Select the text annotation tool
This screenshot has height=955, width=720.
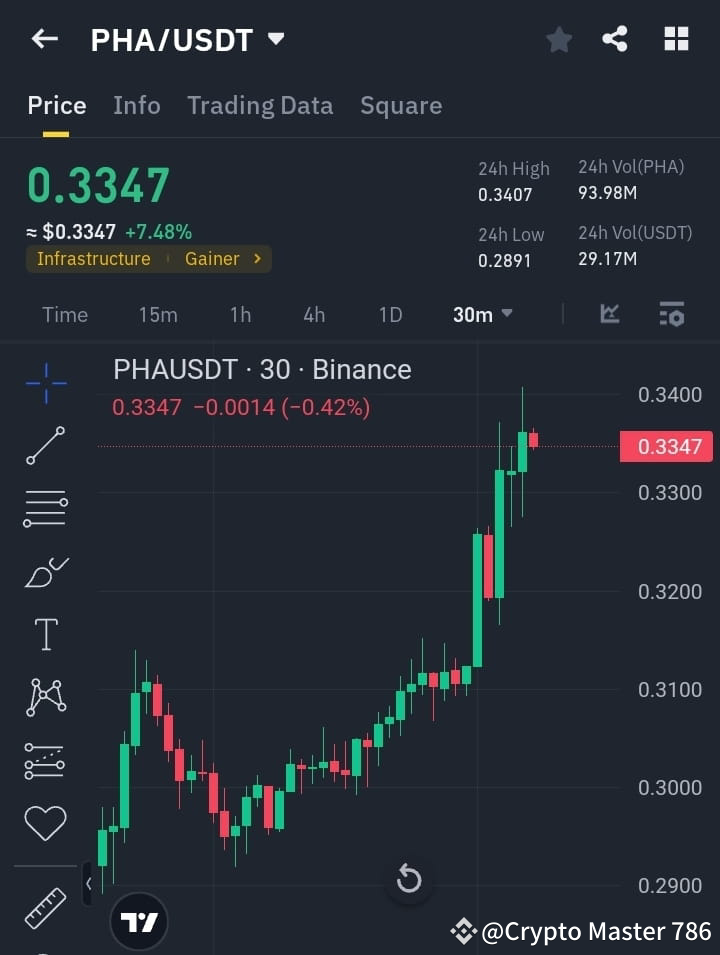tap(44, 634)
